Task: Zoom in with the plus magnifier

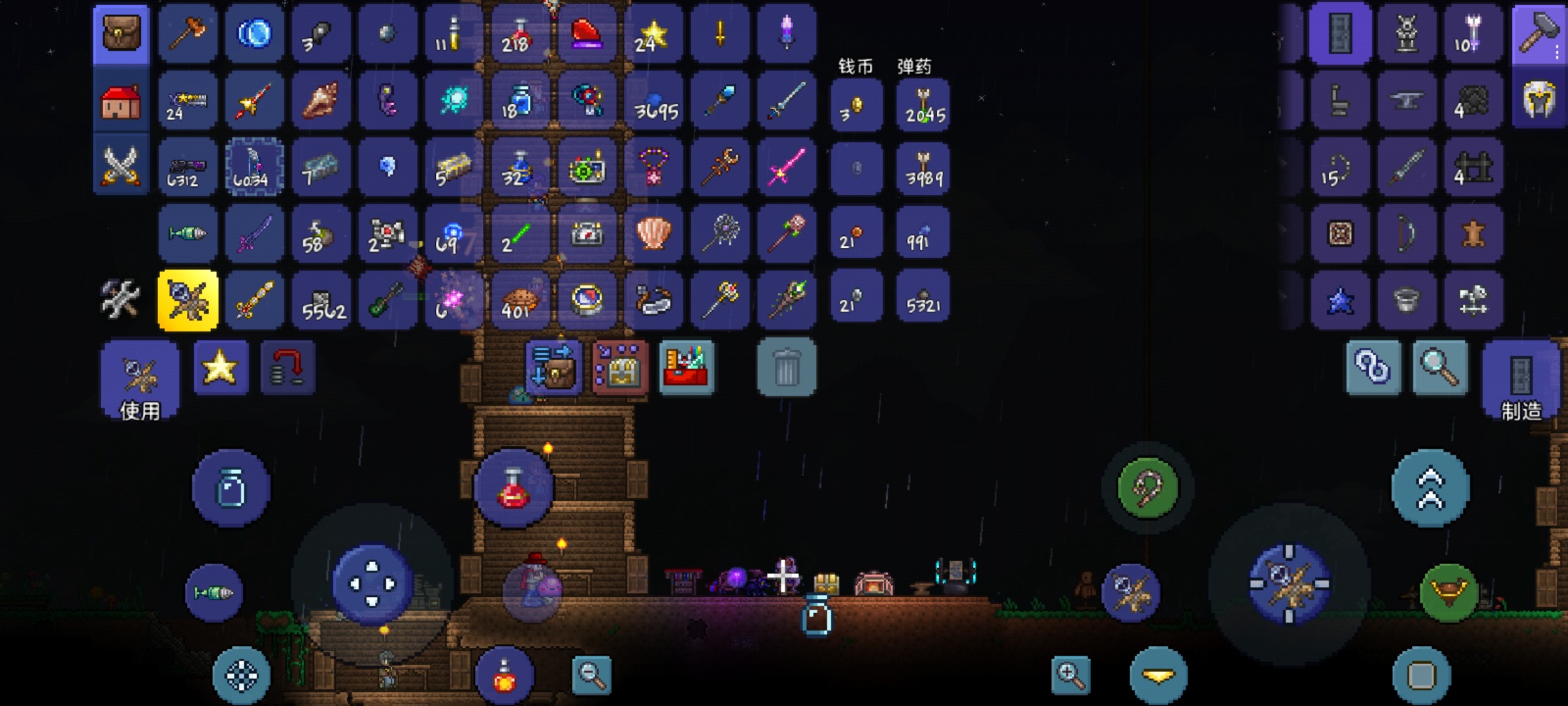Action: (x=1070, y=675)
